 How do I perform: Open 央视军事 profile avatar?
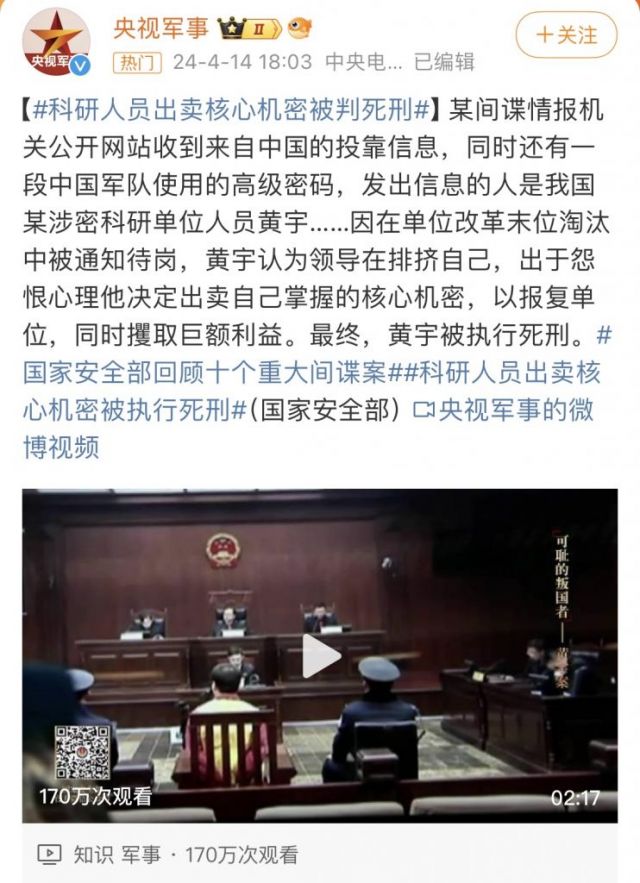(x=57, y=42)
